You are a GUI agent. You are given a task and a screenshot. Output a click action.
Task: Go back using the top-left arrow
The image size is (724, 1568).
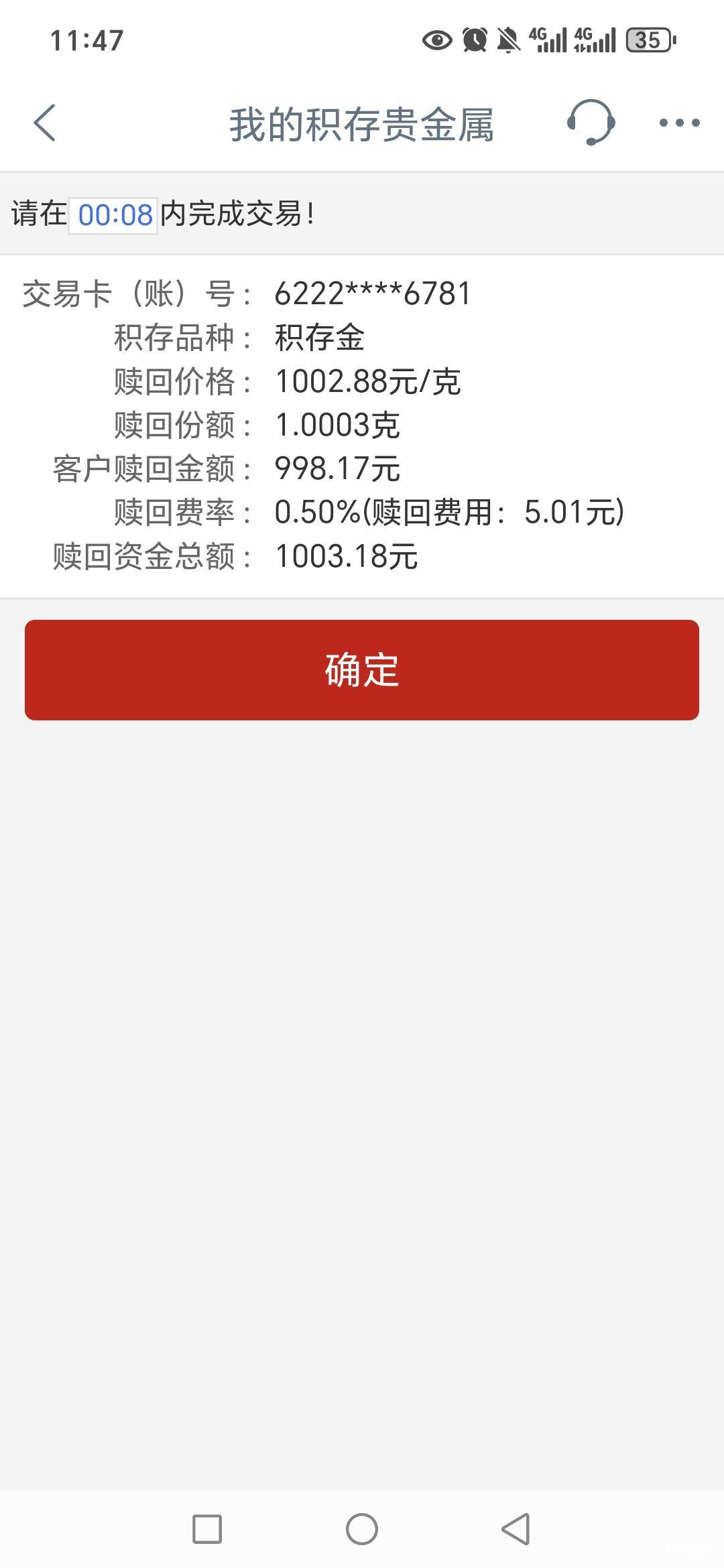click(44, 123)
